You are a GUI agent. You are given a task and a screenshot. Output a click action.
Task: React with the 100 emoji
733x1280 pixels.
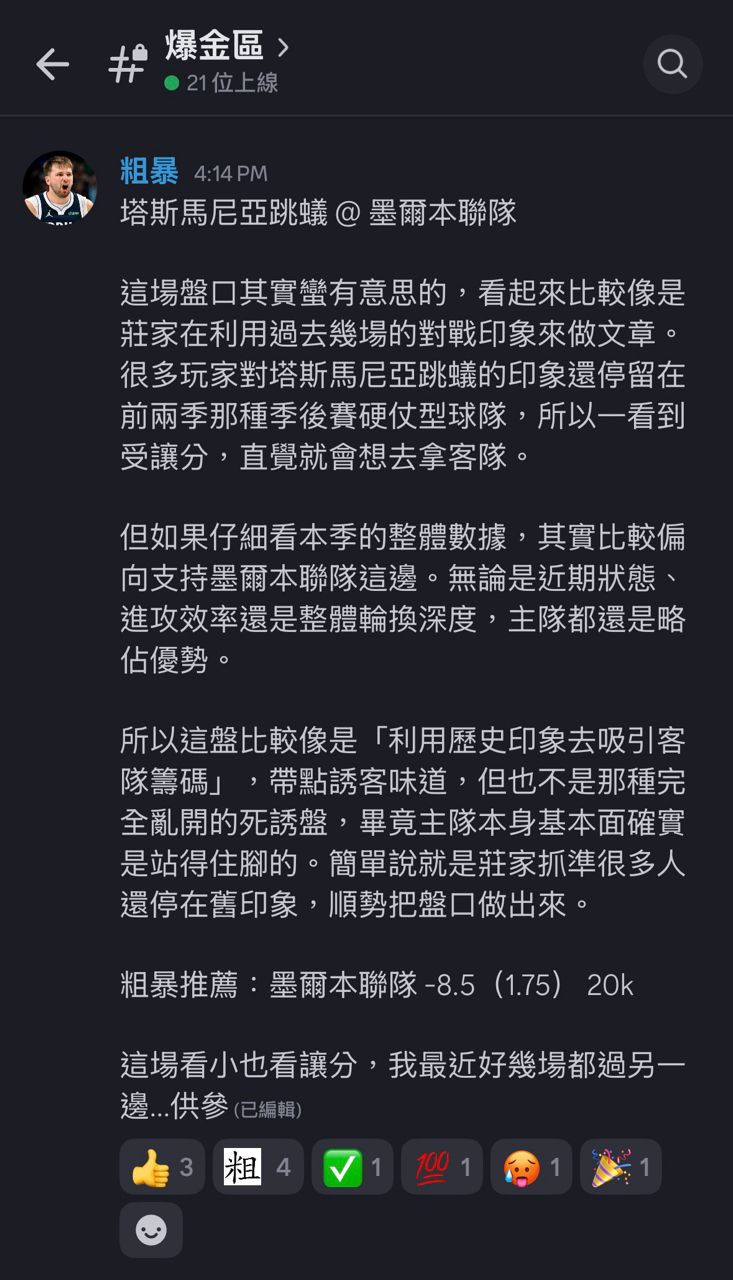point(441,1167)
